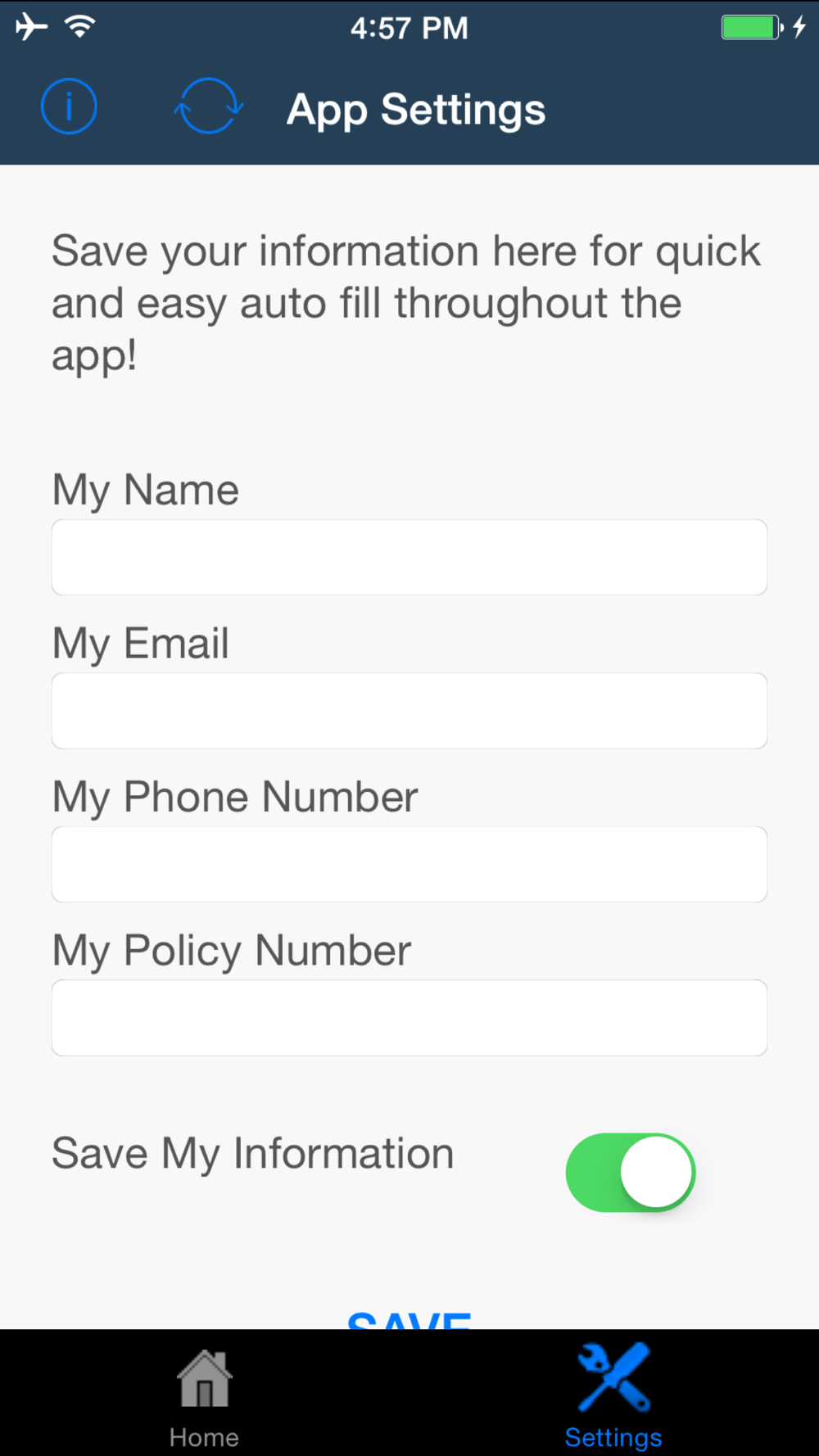Enter the My Policy Number field
This screenshot has height=1456, width=819.
point(409,1018)
